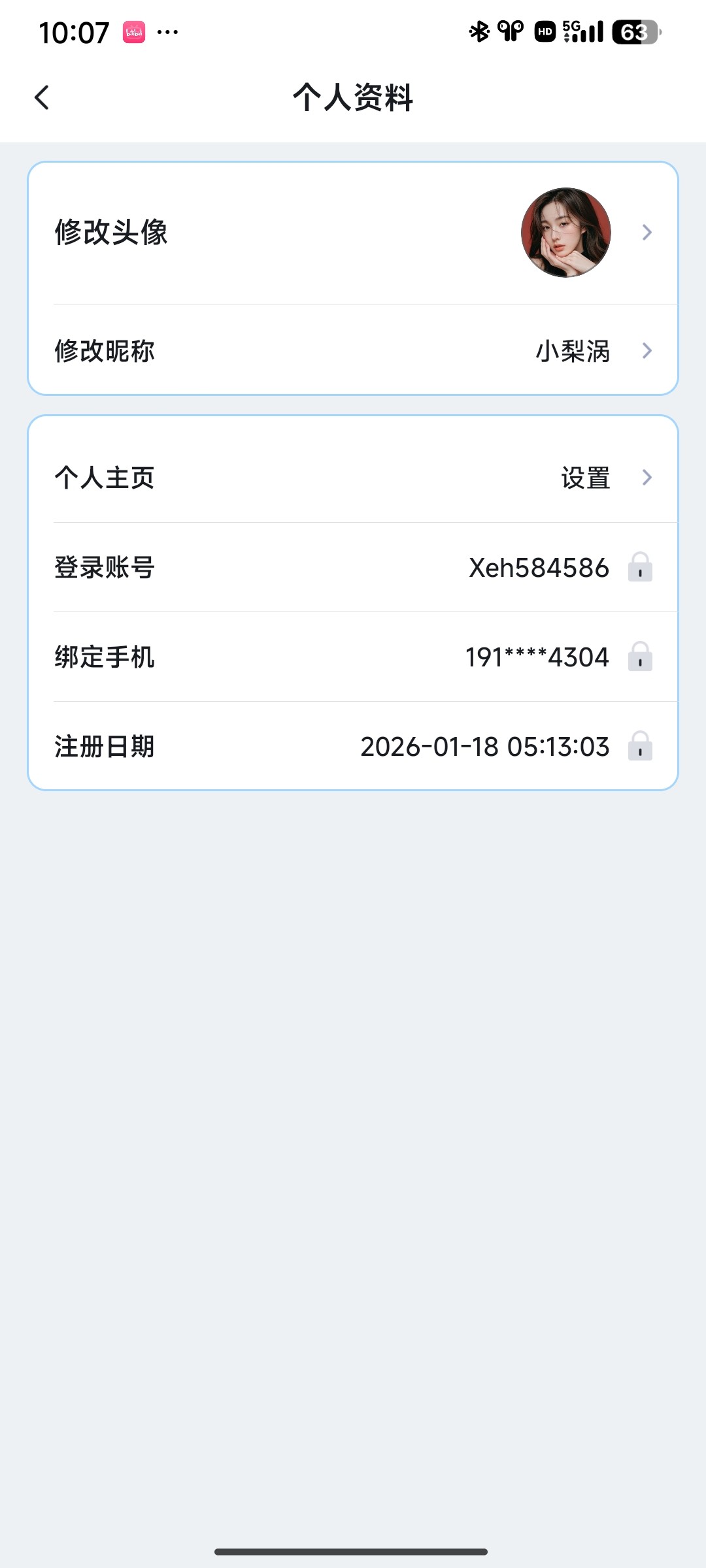Screen dimensions: 706x1568
Task: Tap the 5G signal icon in status bar
Action: pyautogui.click(x=579, y=30)
